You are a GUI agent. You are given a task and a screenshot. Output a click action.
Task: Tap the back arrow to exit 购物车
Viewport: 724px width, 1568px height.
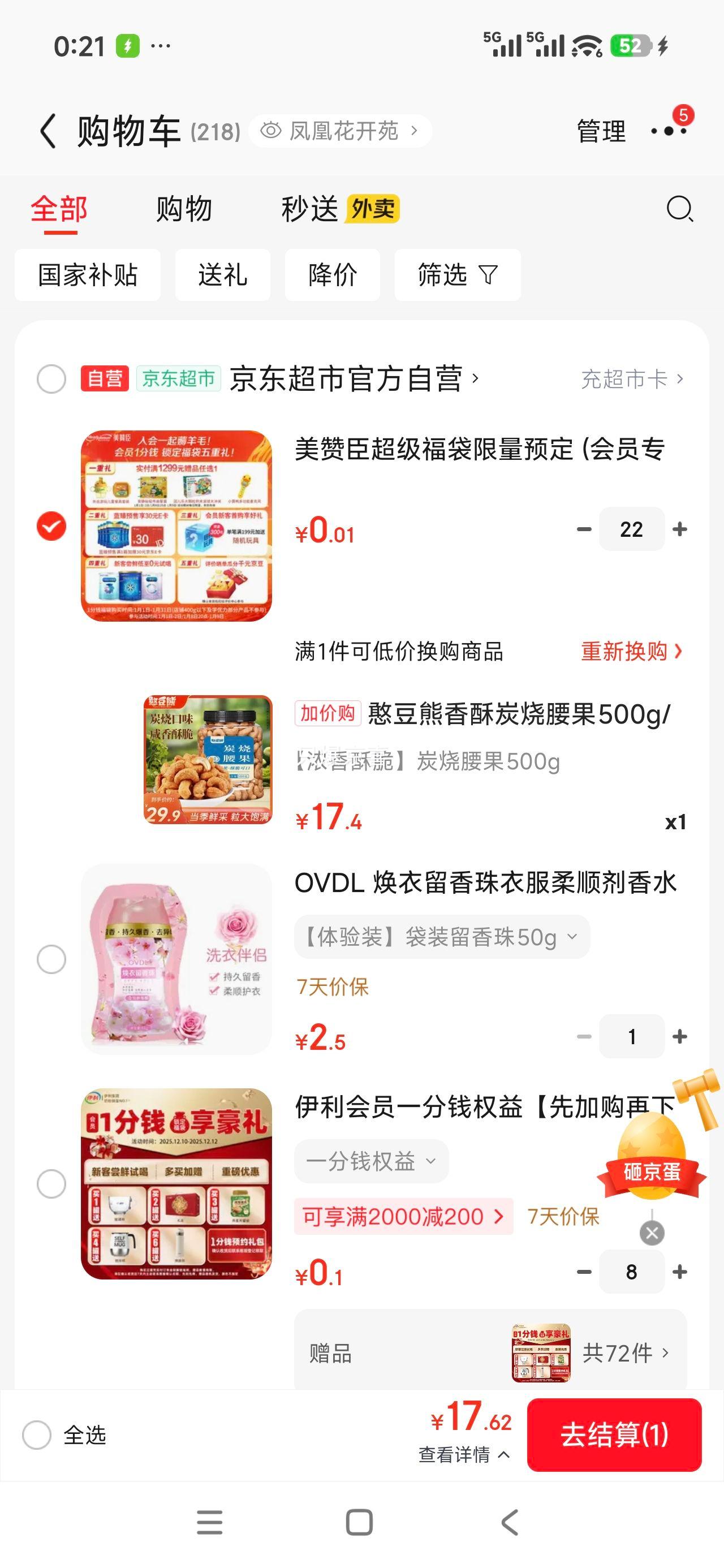48,131
